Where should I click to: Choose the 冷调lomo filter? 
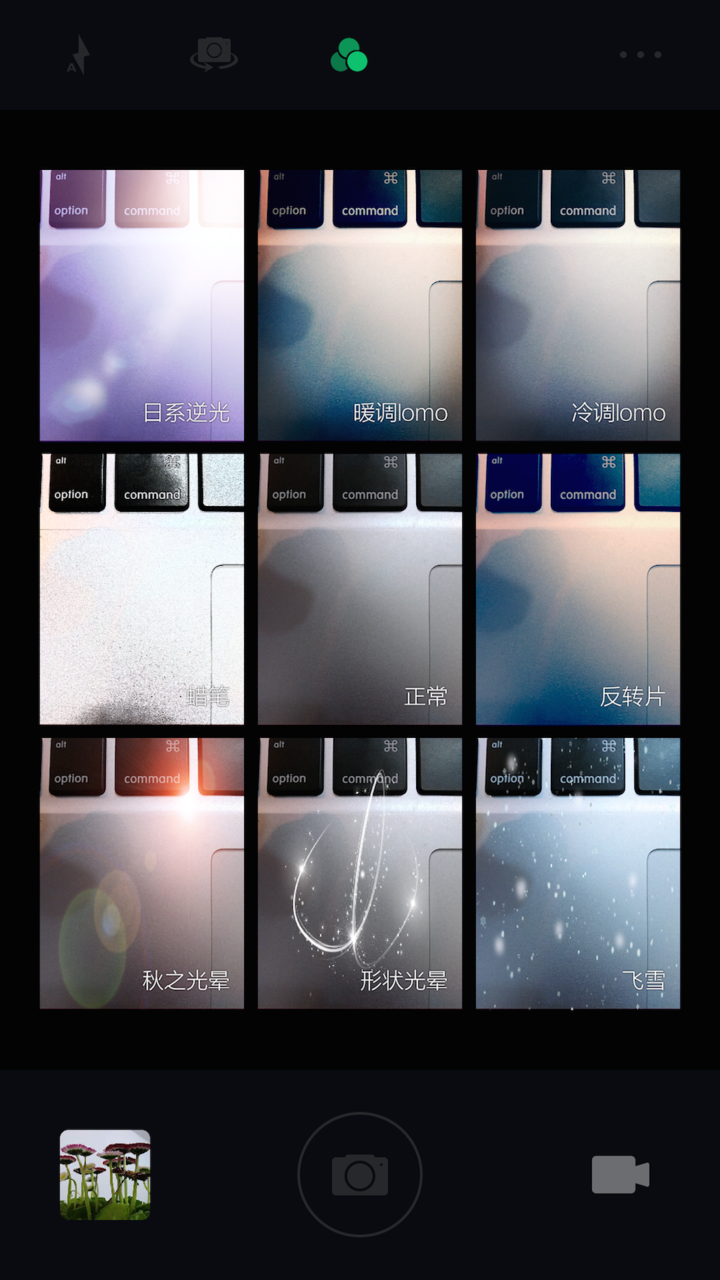click(x=578, y=305)
